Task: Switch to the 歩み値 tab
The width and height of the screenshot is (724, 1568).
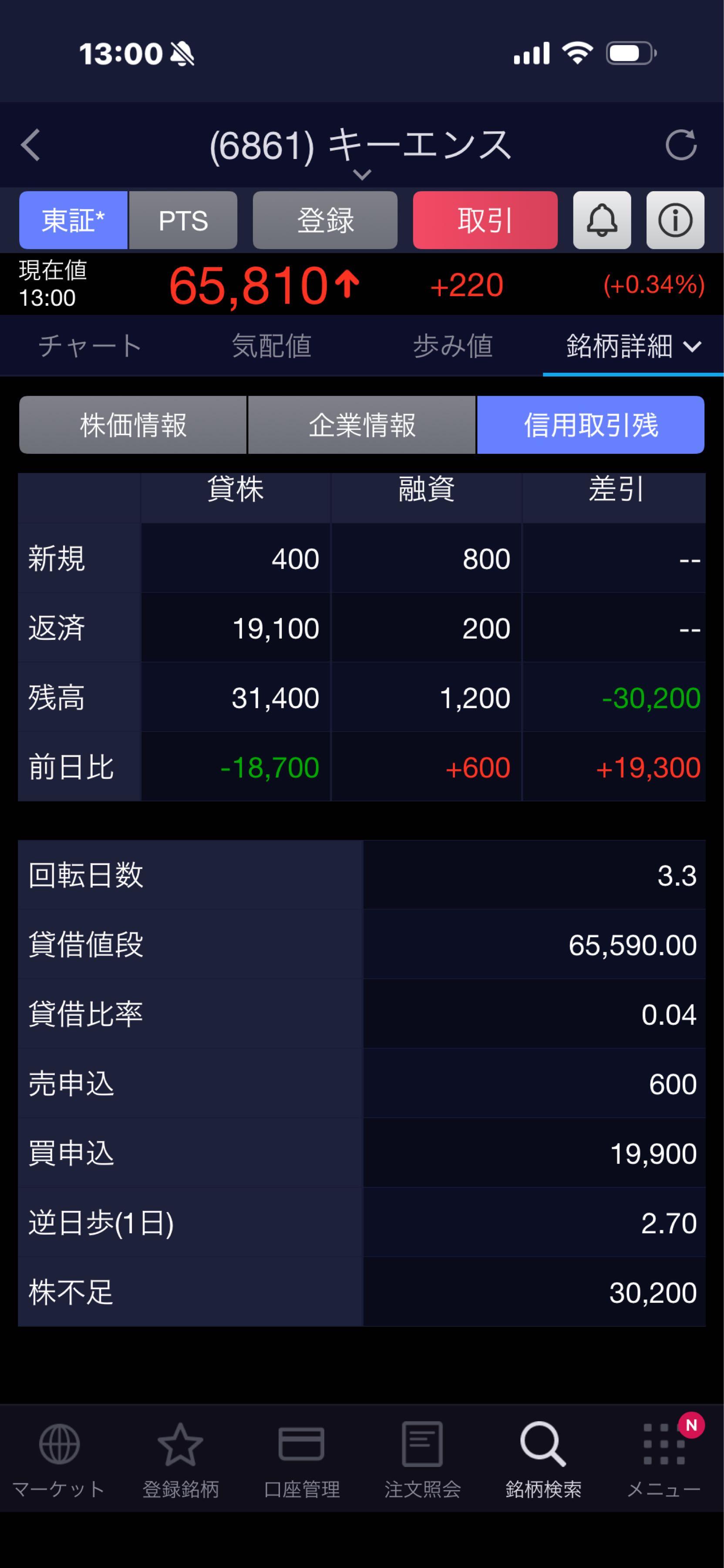Action: point(453,346)
